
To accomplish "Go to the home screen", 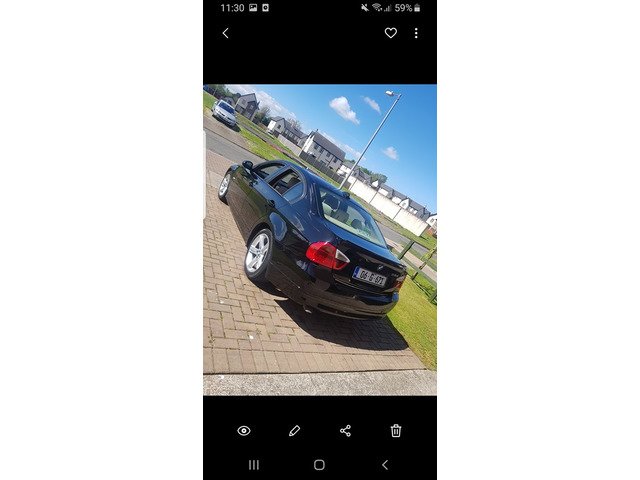I will [319, 465].
